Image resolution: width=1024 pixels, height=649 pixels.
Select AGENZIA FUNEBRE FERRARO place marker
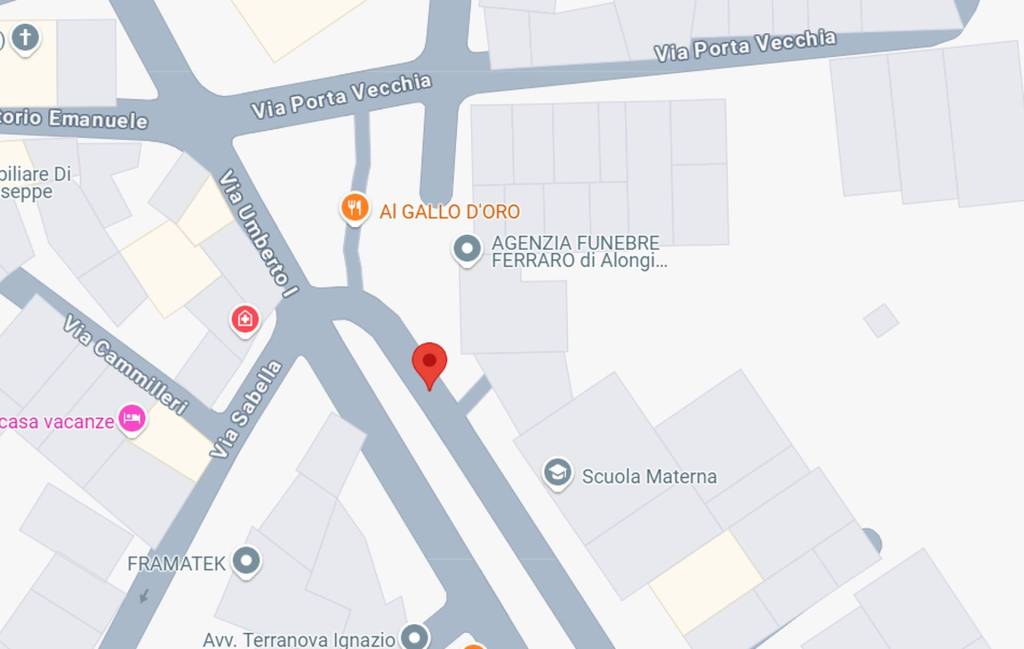(466, 249)
